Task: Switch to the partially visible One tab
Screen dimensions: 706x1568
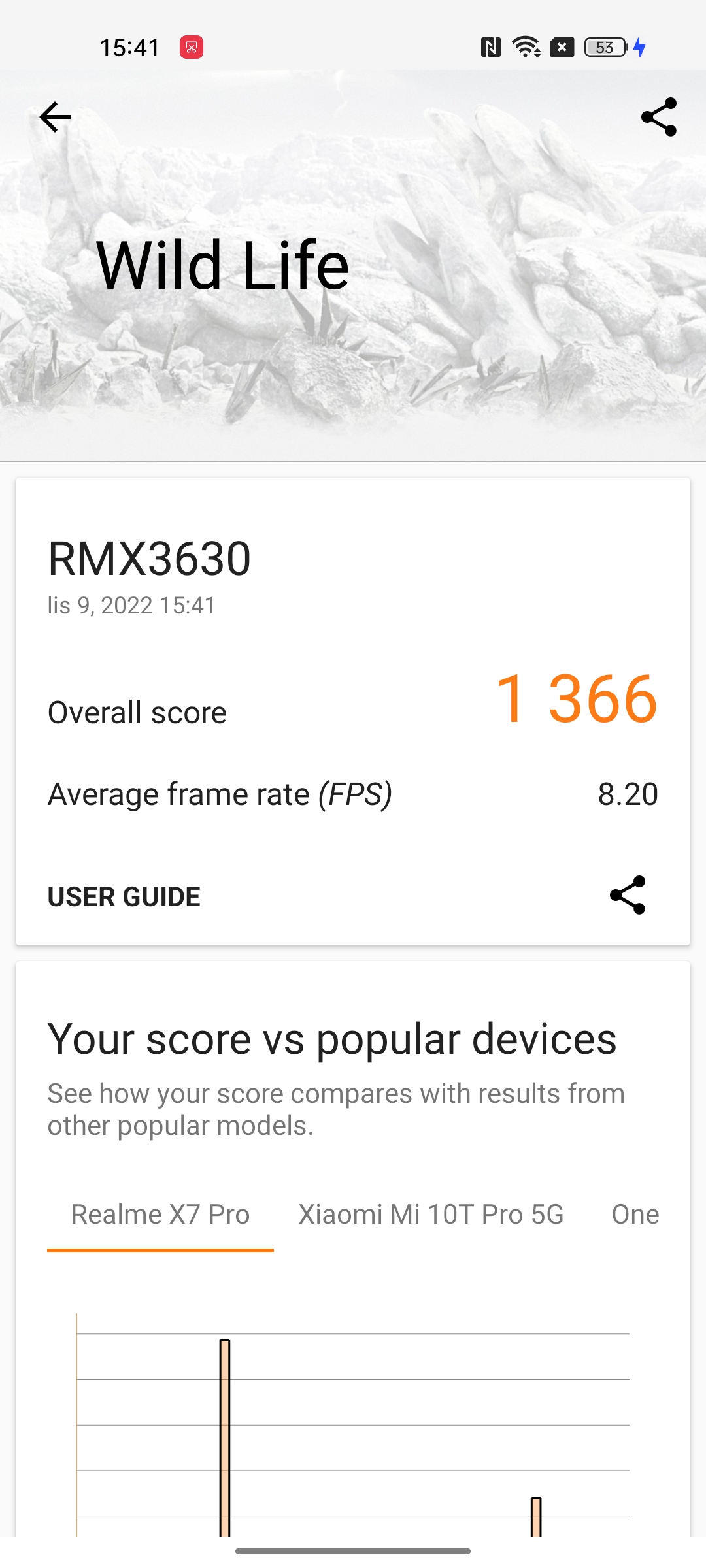Action: click(635, 1215)
